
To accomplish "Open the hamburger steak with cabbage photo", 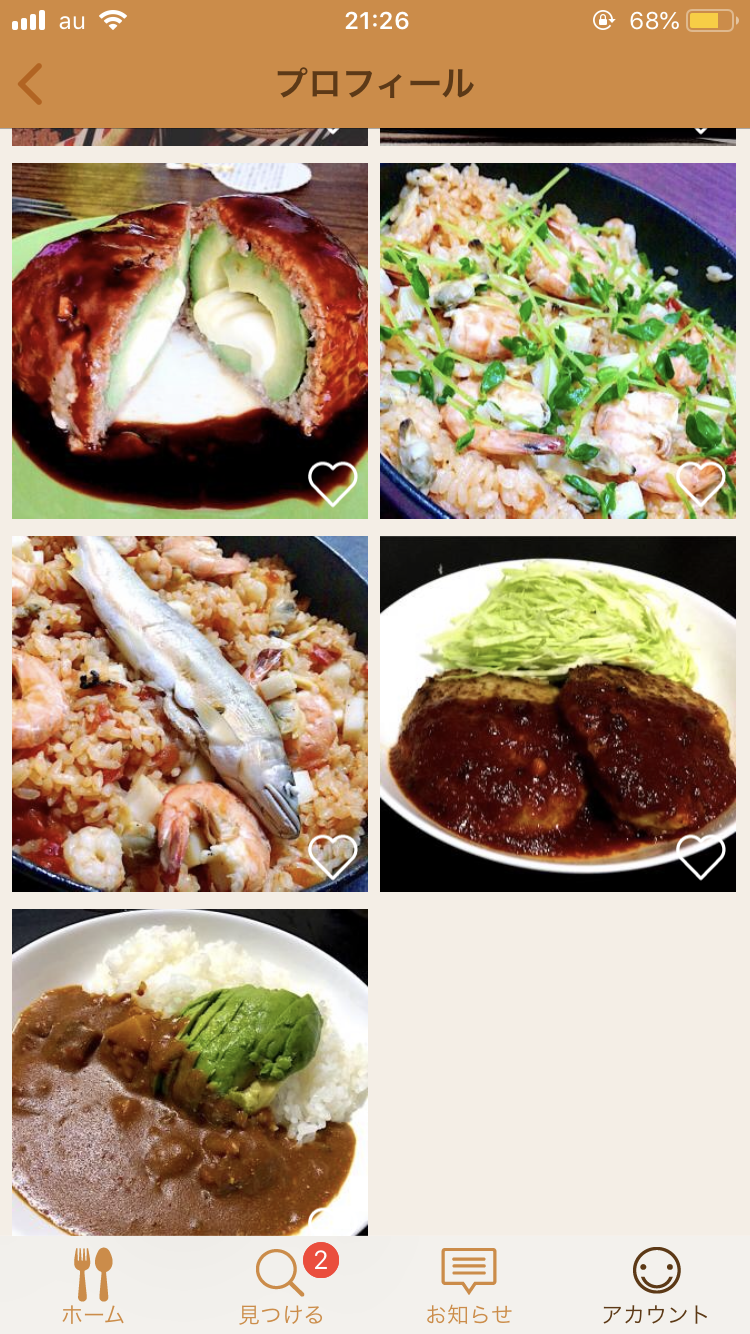I will click(x=558, y=714).
